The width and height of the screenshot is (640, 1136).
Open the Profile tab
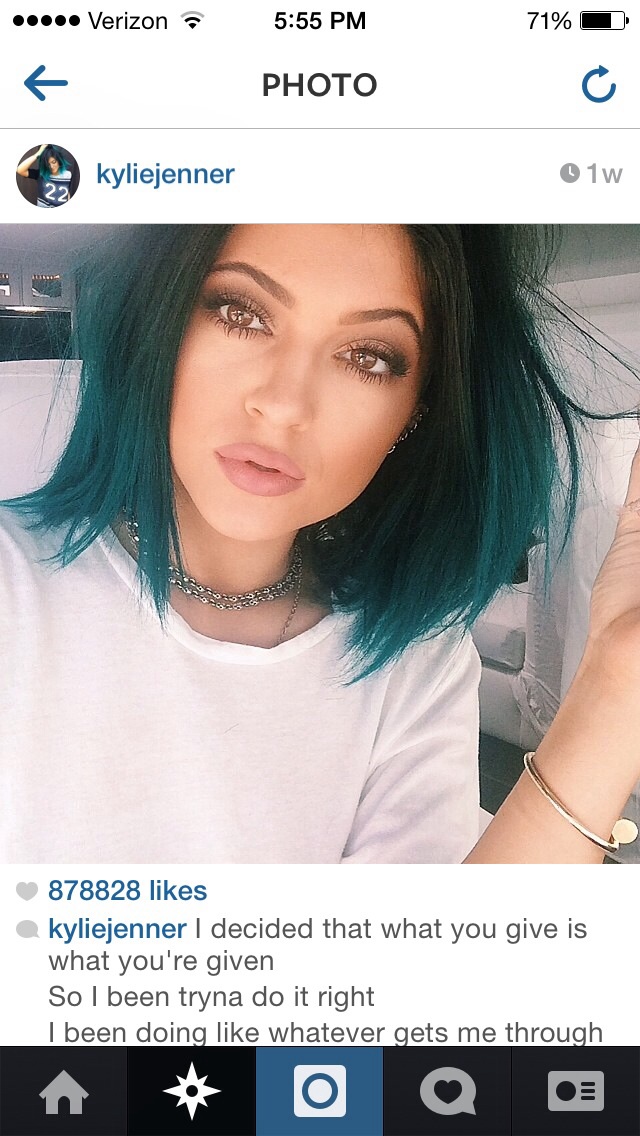[576, 1092]
